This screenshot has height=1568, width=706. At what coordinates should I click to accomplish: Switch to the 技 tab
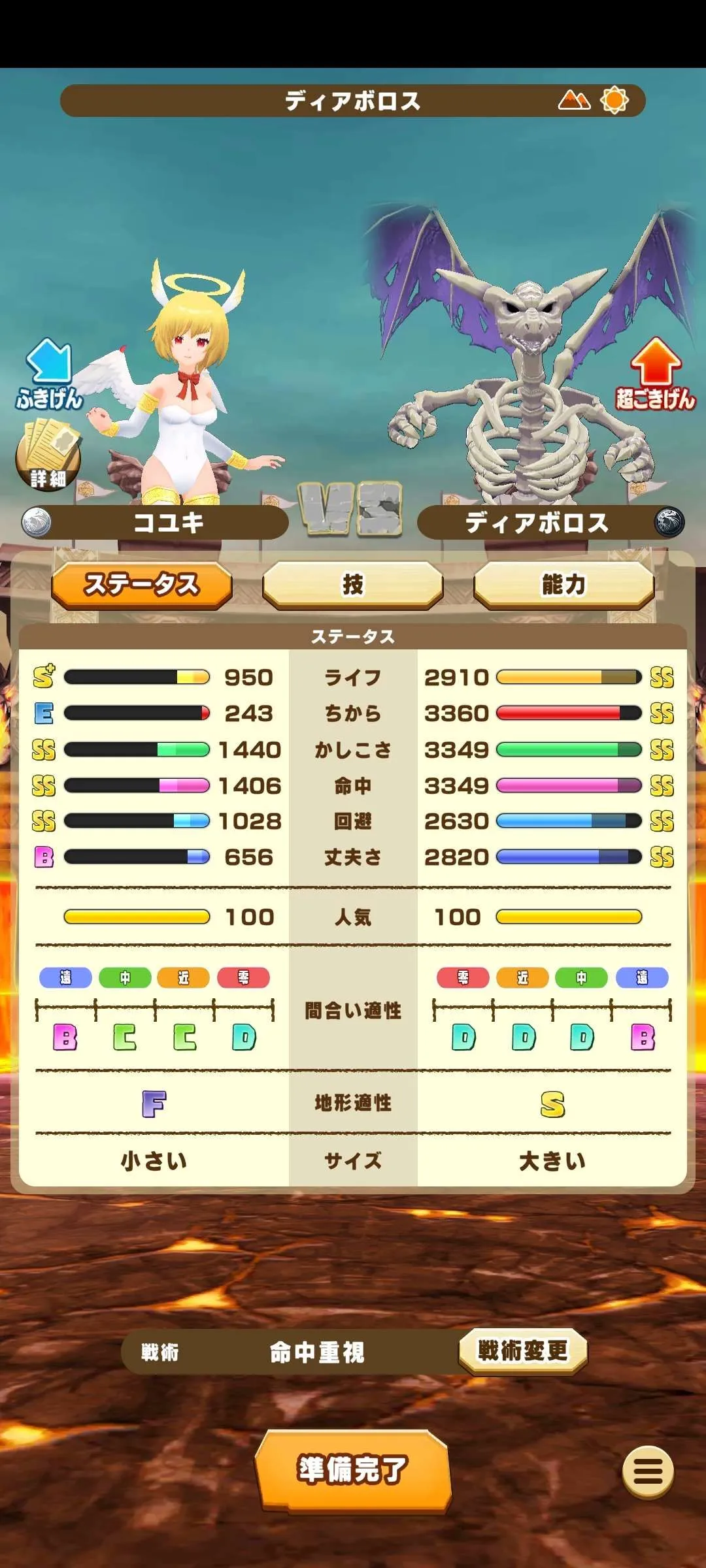pyautogui.click(x=353, y=584)
